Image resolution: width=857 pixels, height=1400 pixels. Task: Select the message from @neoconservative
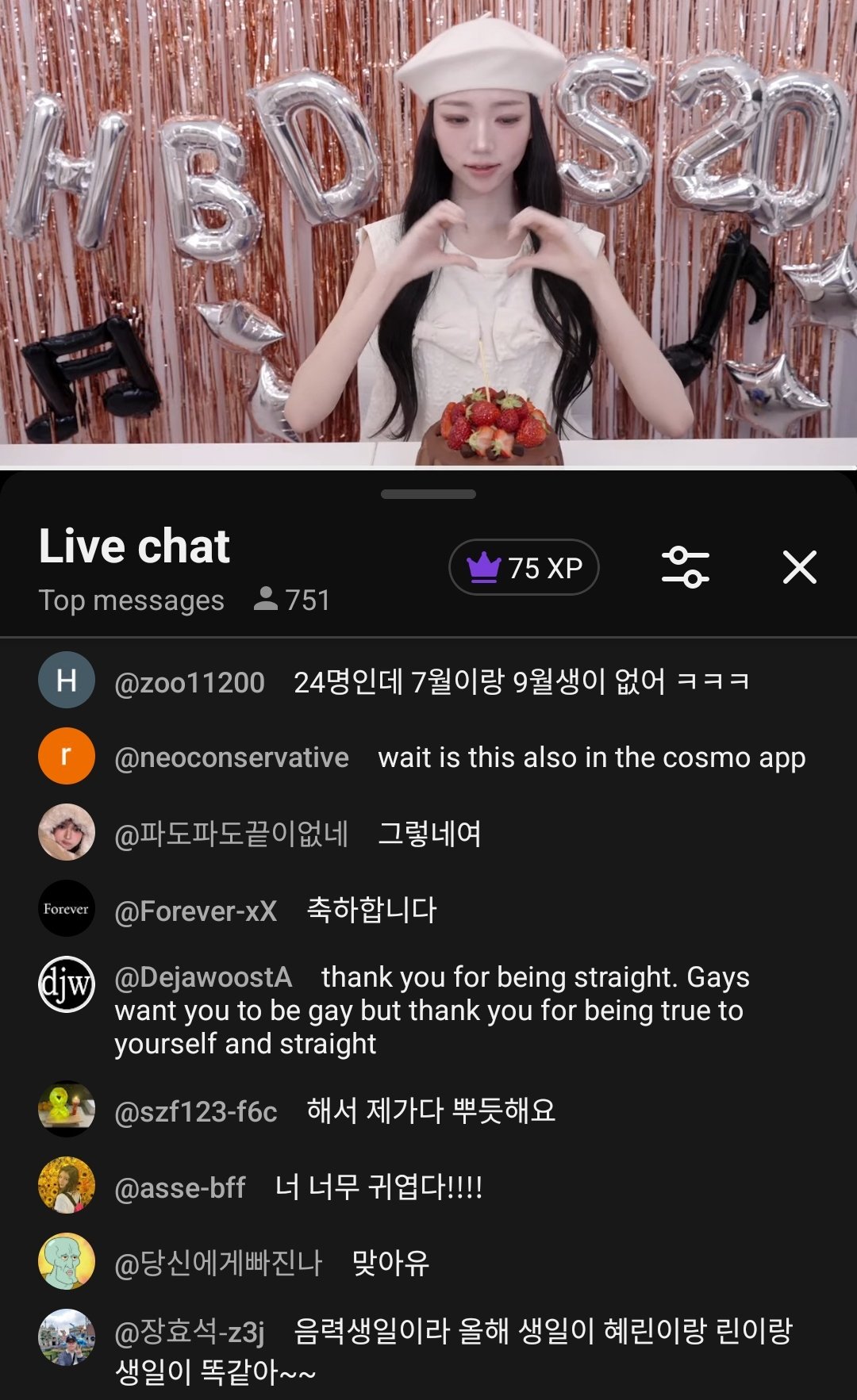click(x=428, y=757)
